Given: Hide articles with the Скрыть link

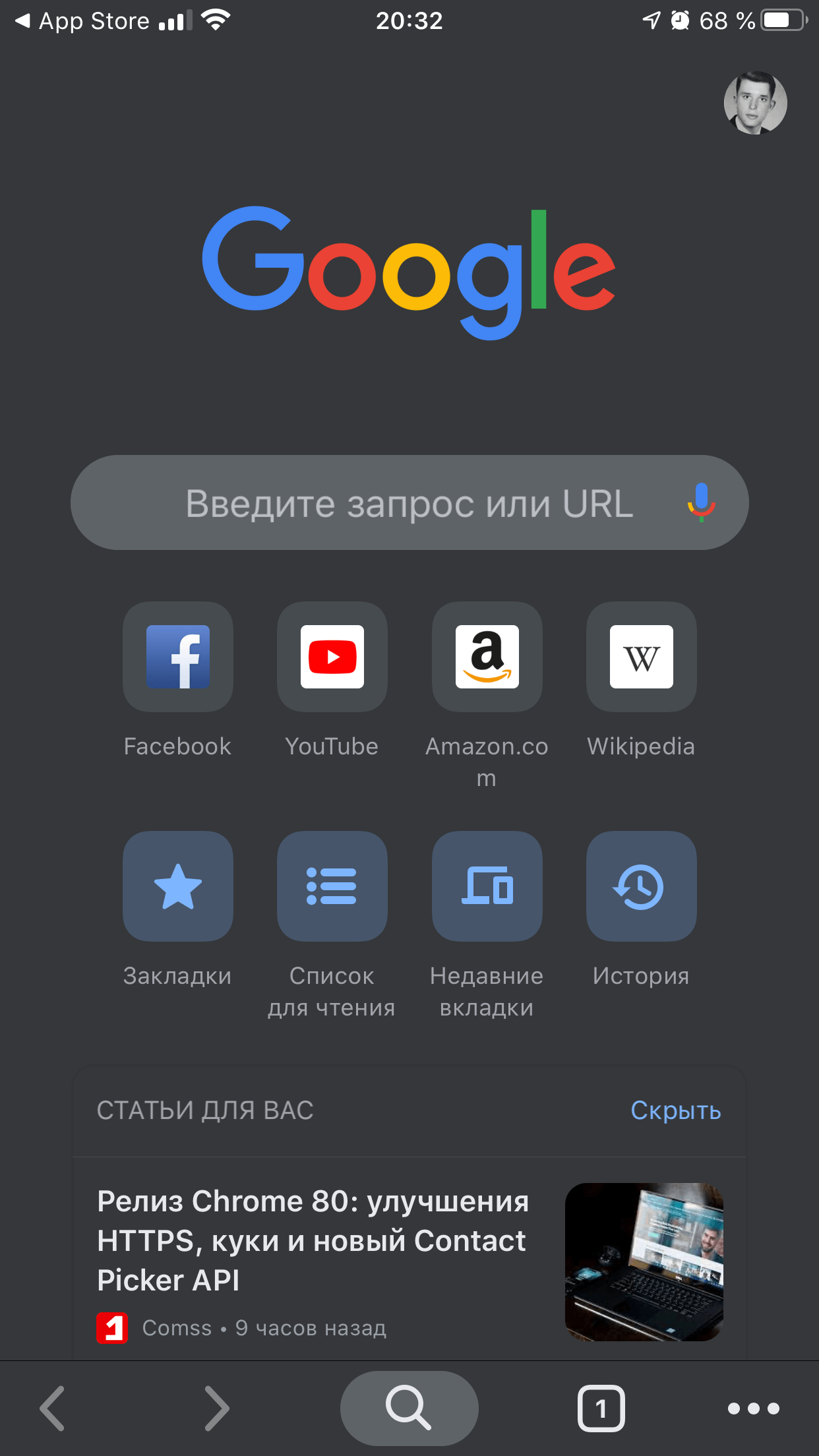Looking at the screenshot, I should pos(675,1110).
